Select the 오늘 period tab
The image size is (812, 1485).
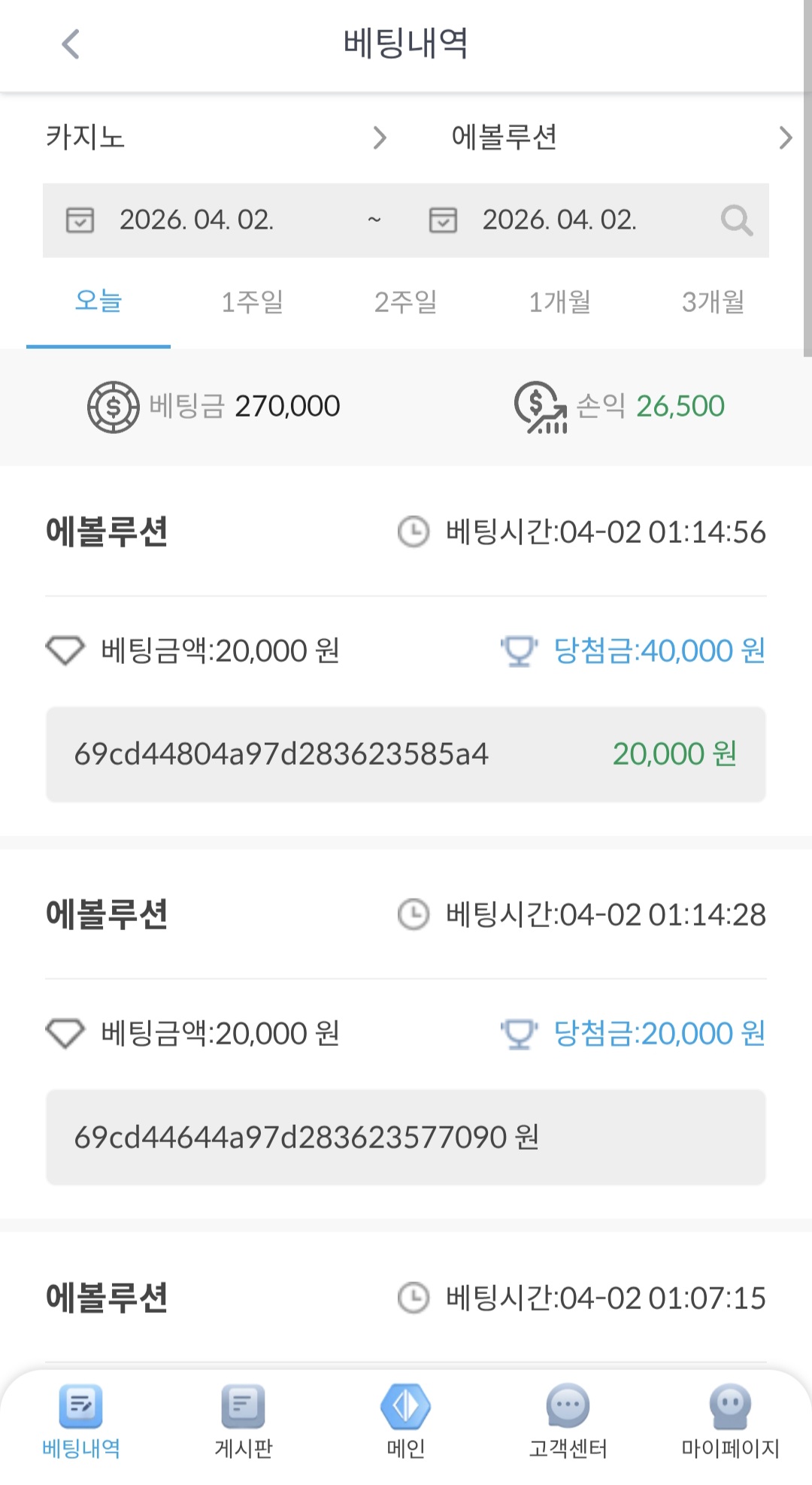[x=98, y=302]
